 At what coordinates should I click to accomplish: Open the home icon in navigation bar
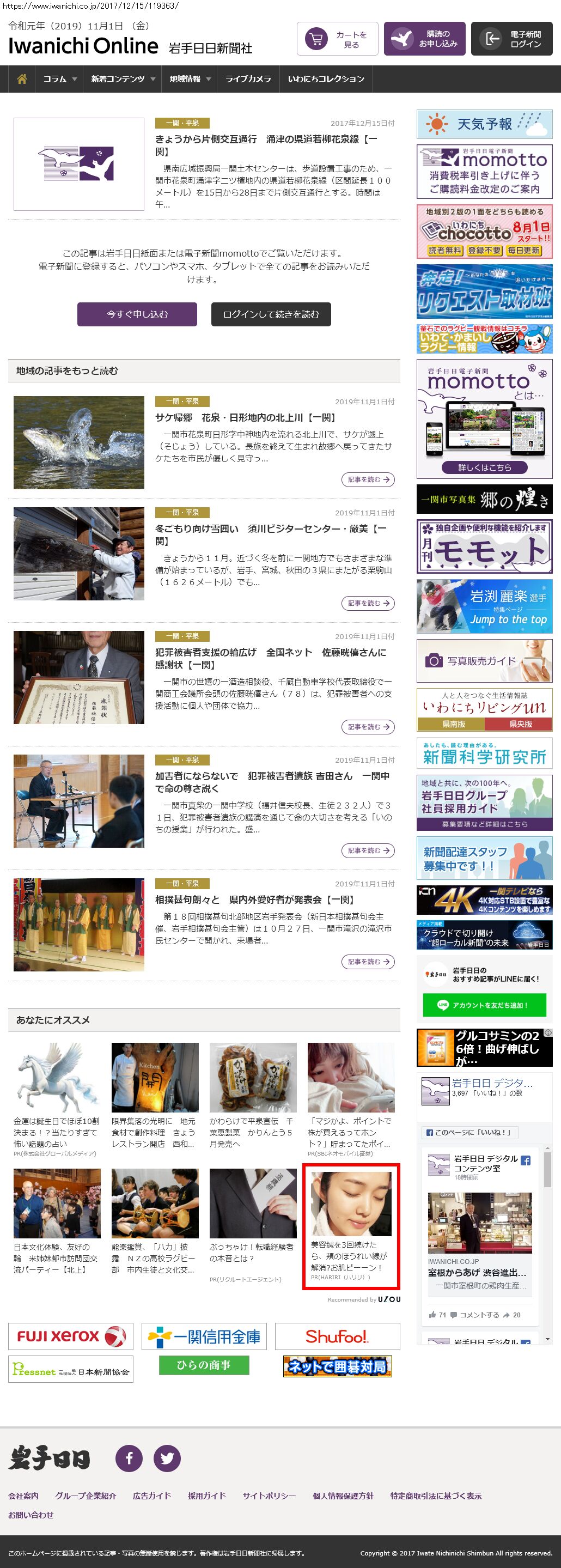pos(22,79)
